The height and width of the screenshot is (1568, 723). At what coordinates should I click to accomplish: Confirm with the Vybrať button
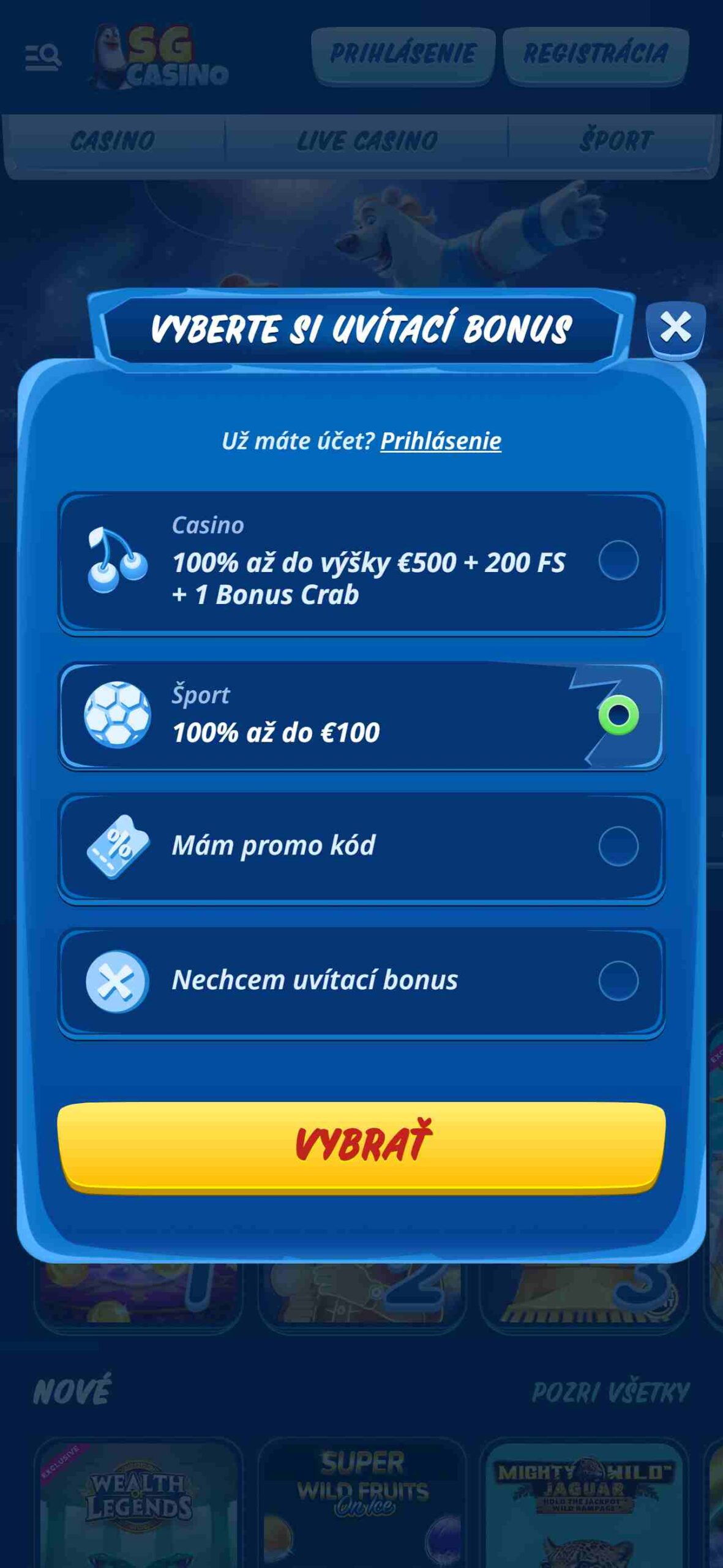pos(361,1144)
